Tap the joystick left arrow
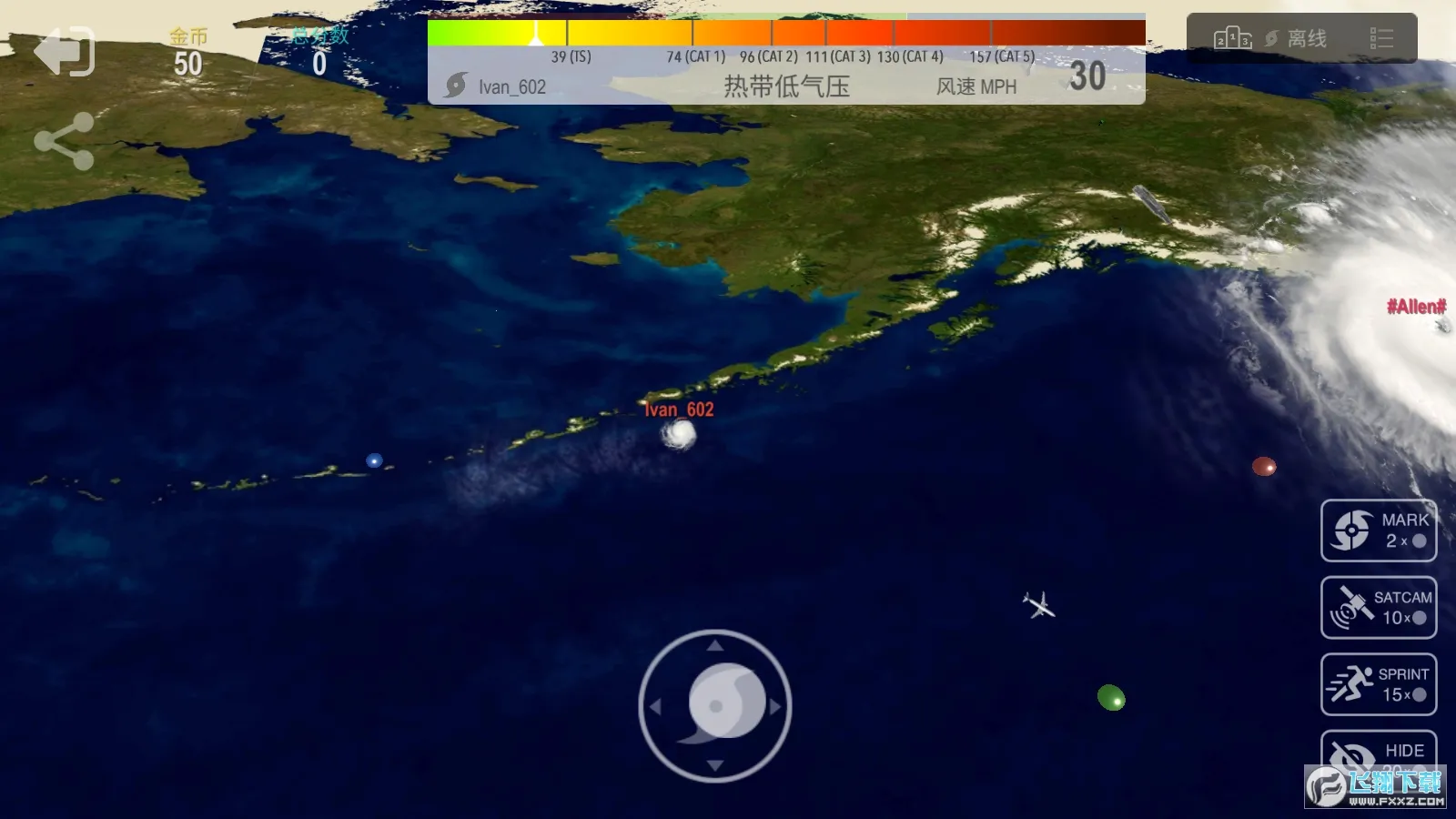Image resolution: width=1456 pixels, height=819 pixels. click(655, 706)
